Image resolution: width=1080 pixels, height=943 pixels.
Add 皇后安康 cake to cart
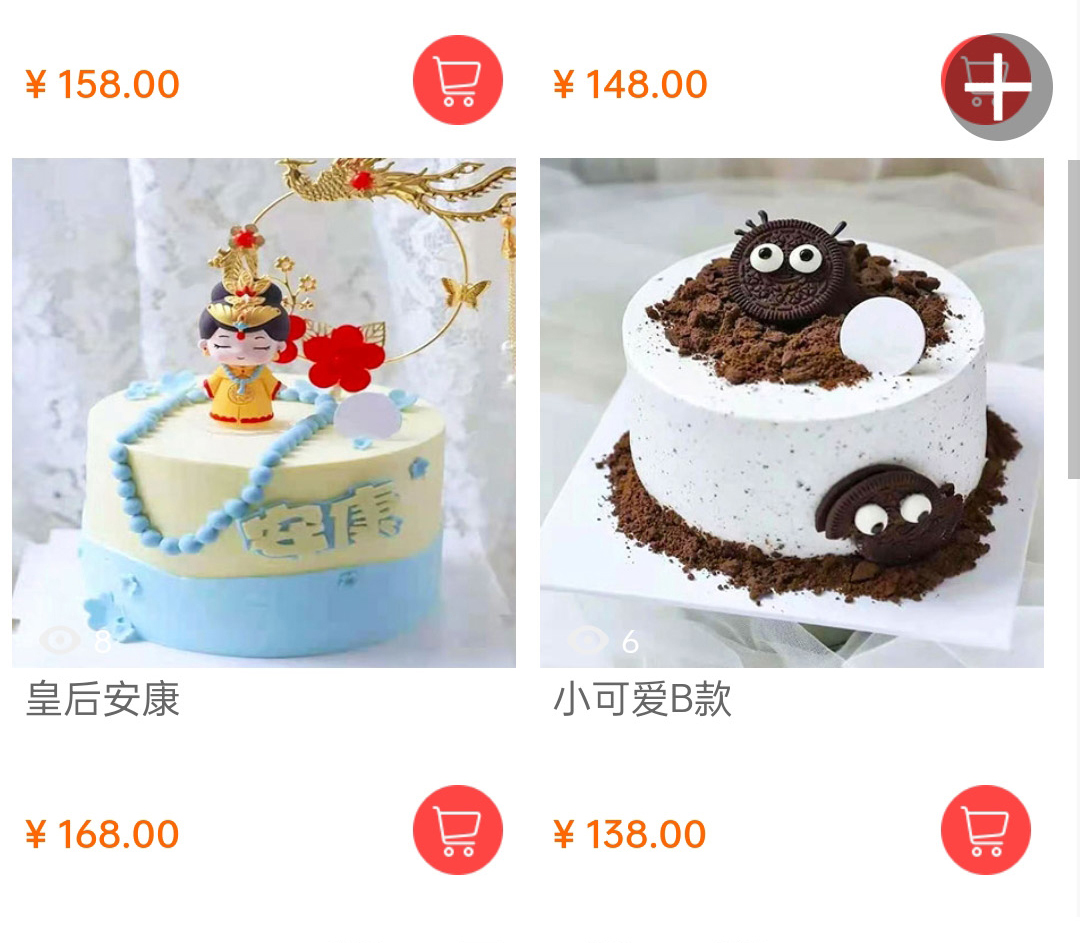[457, 830]
